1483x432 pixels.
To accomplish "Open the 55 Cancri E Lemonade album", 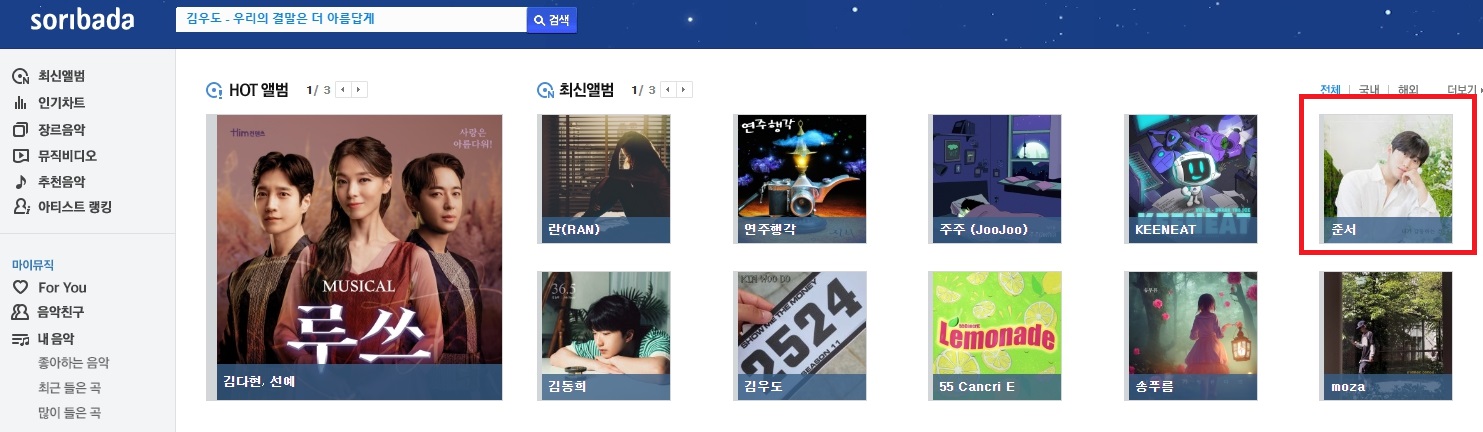I will tap(996, 335).
